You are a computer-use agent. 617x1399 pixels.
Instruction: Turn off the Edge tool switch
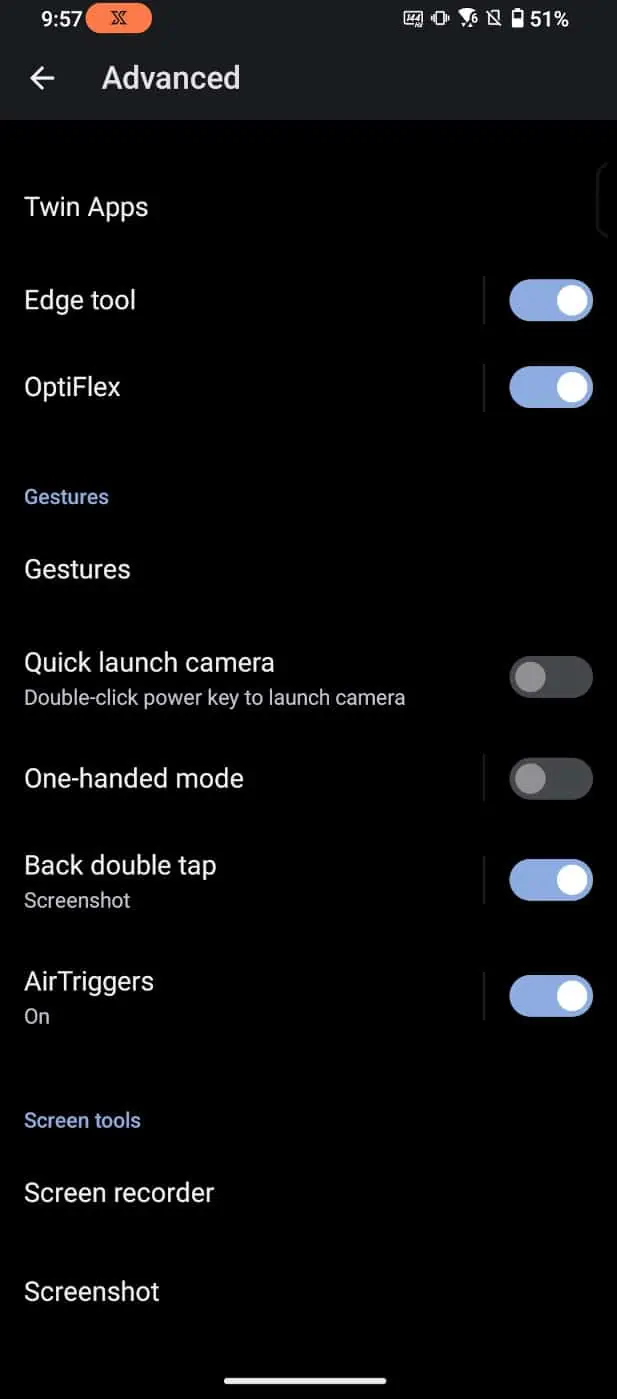click(551, 300)
